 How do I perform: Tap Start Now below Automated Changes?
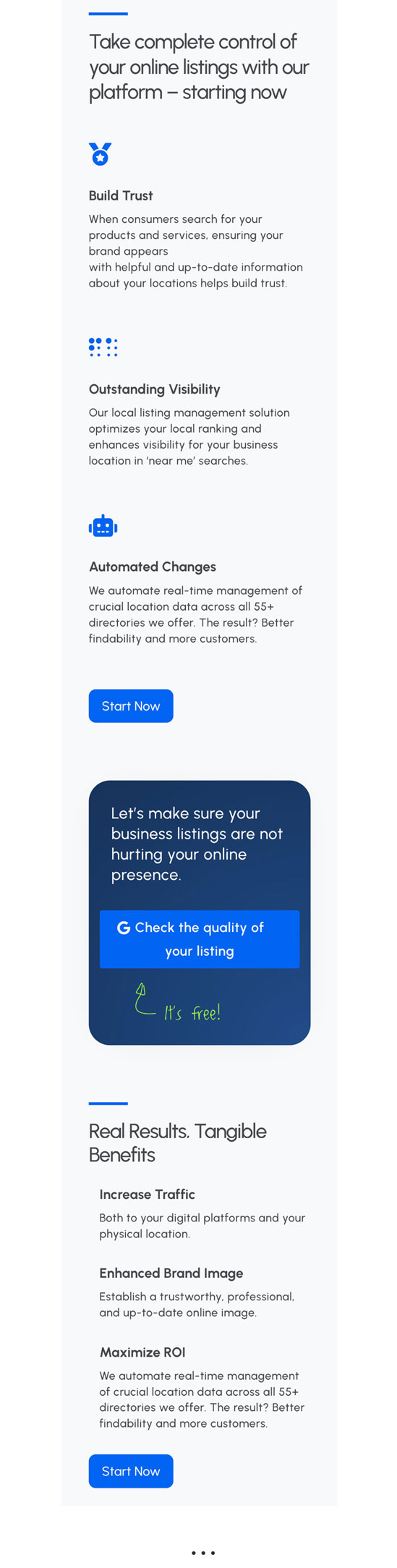(131, 705)
